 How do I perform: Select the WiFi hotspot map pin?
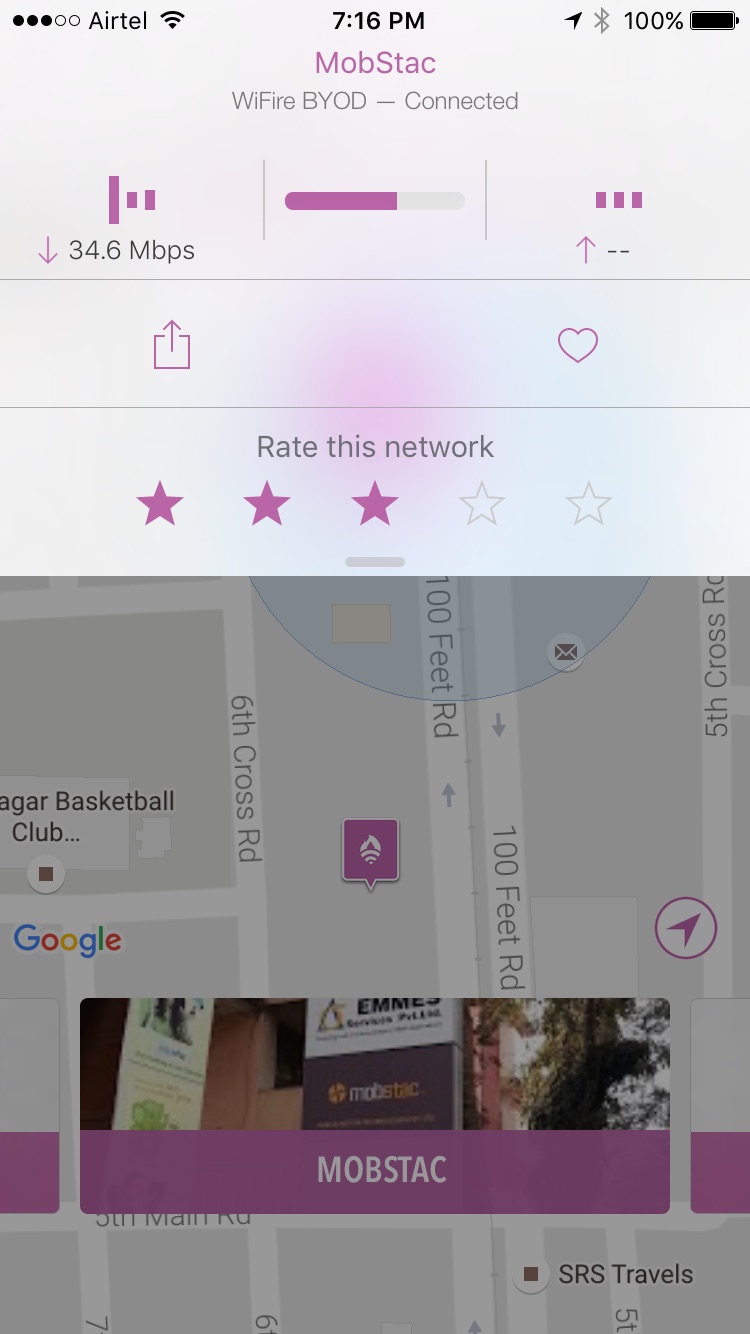[370, 851]
